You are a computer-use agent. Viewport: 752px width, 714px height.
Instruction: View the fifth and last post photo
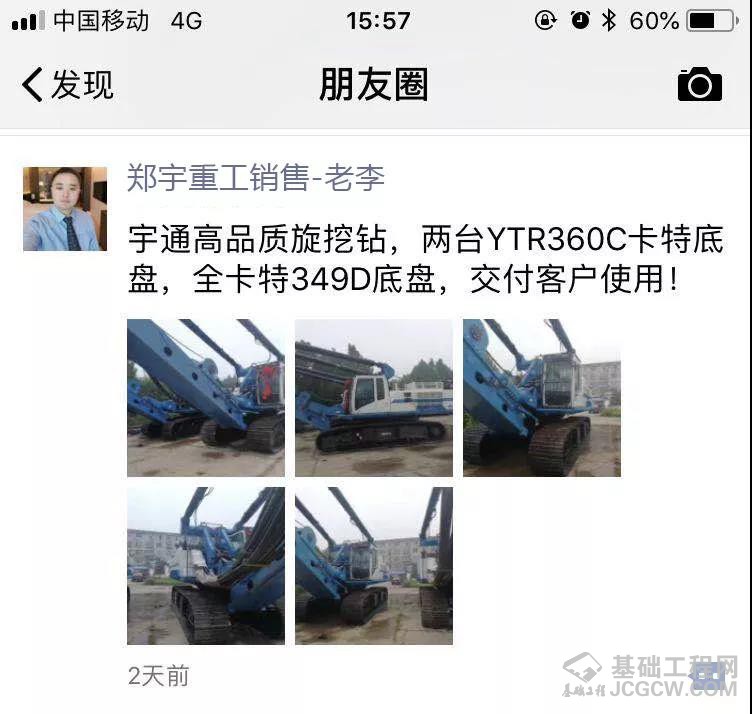tap(374, 565)
